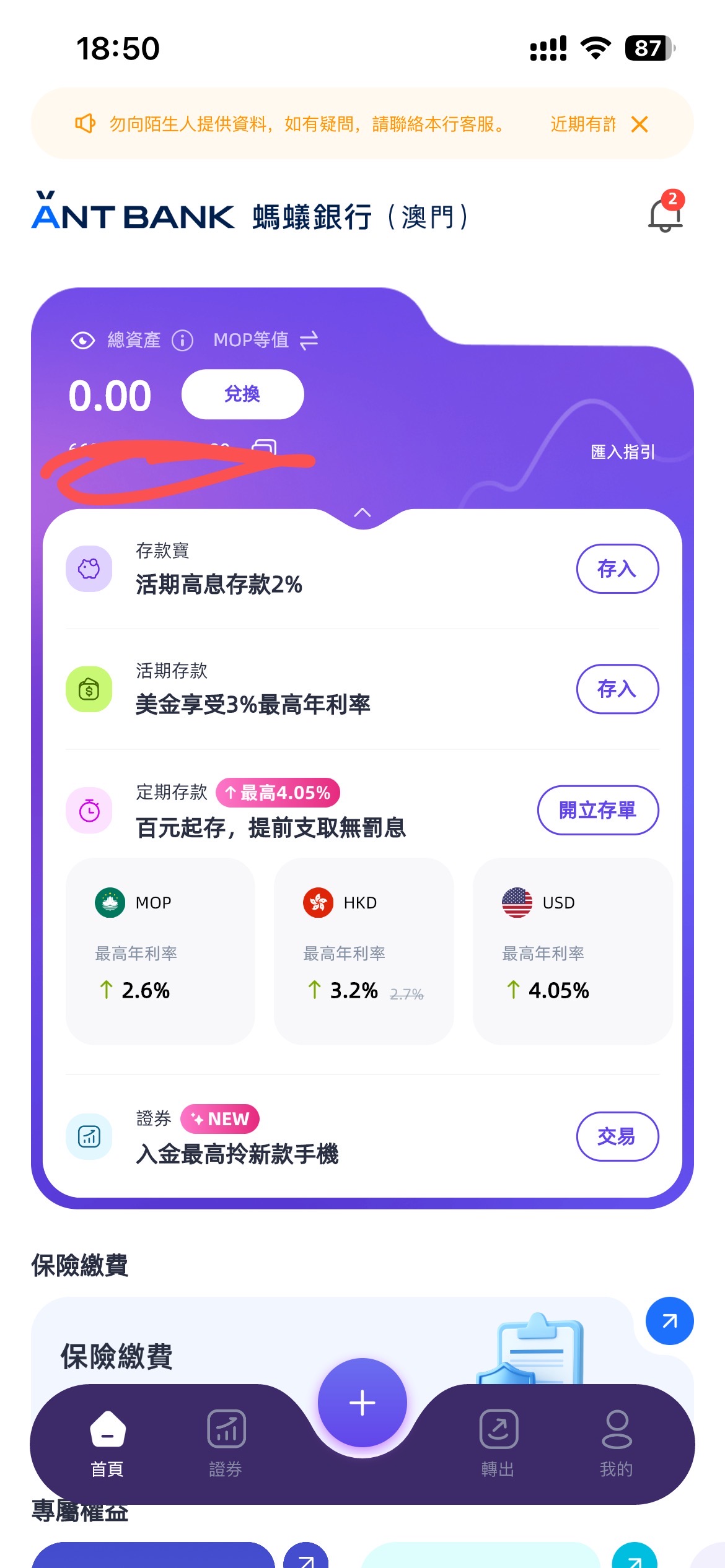Tap the 兌換 exchange button
This screenshot has height=1568, width=725.
[242, 394]
